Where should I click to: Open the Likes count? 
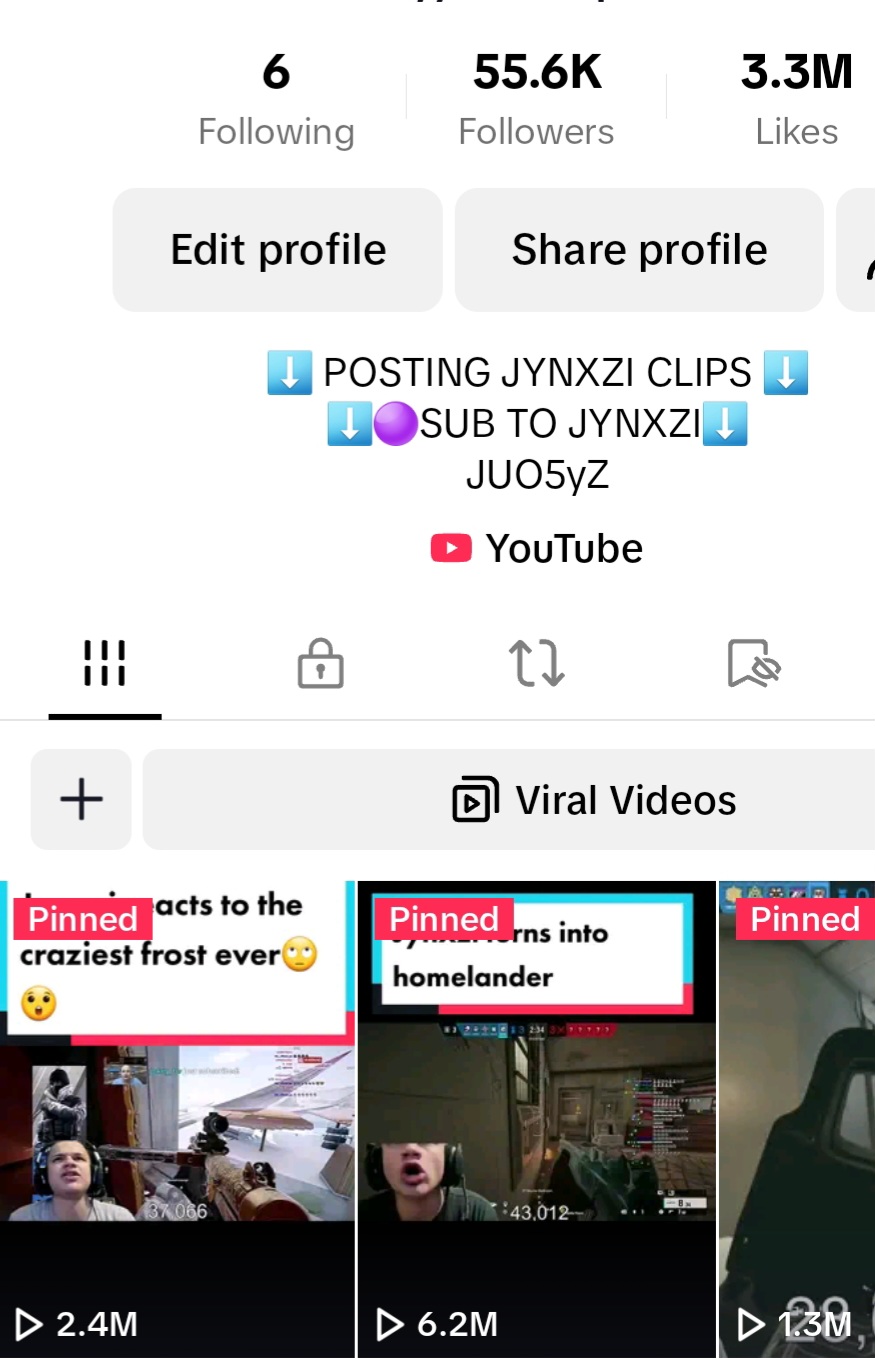coord(797,101)
